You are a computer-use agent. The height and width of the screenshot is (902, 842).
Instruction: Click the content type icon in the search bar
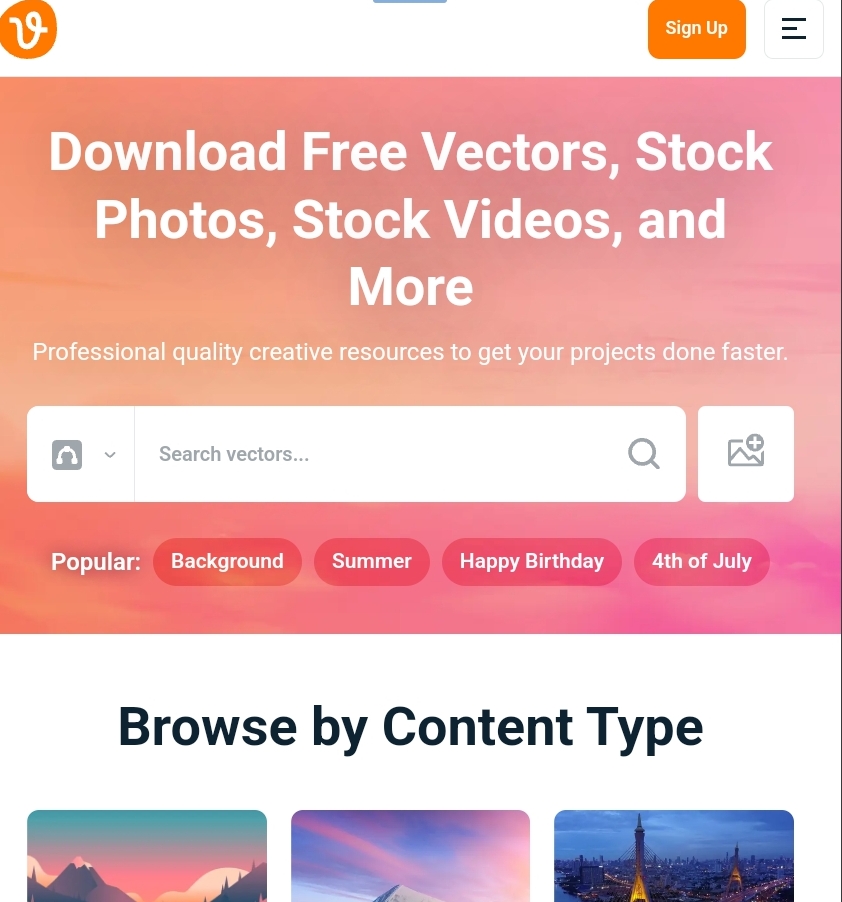pos(67,454)
